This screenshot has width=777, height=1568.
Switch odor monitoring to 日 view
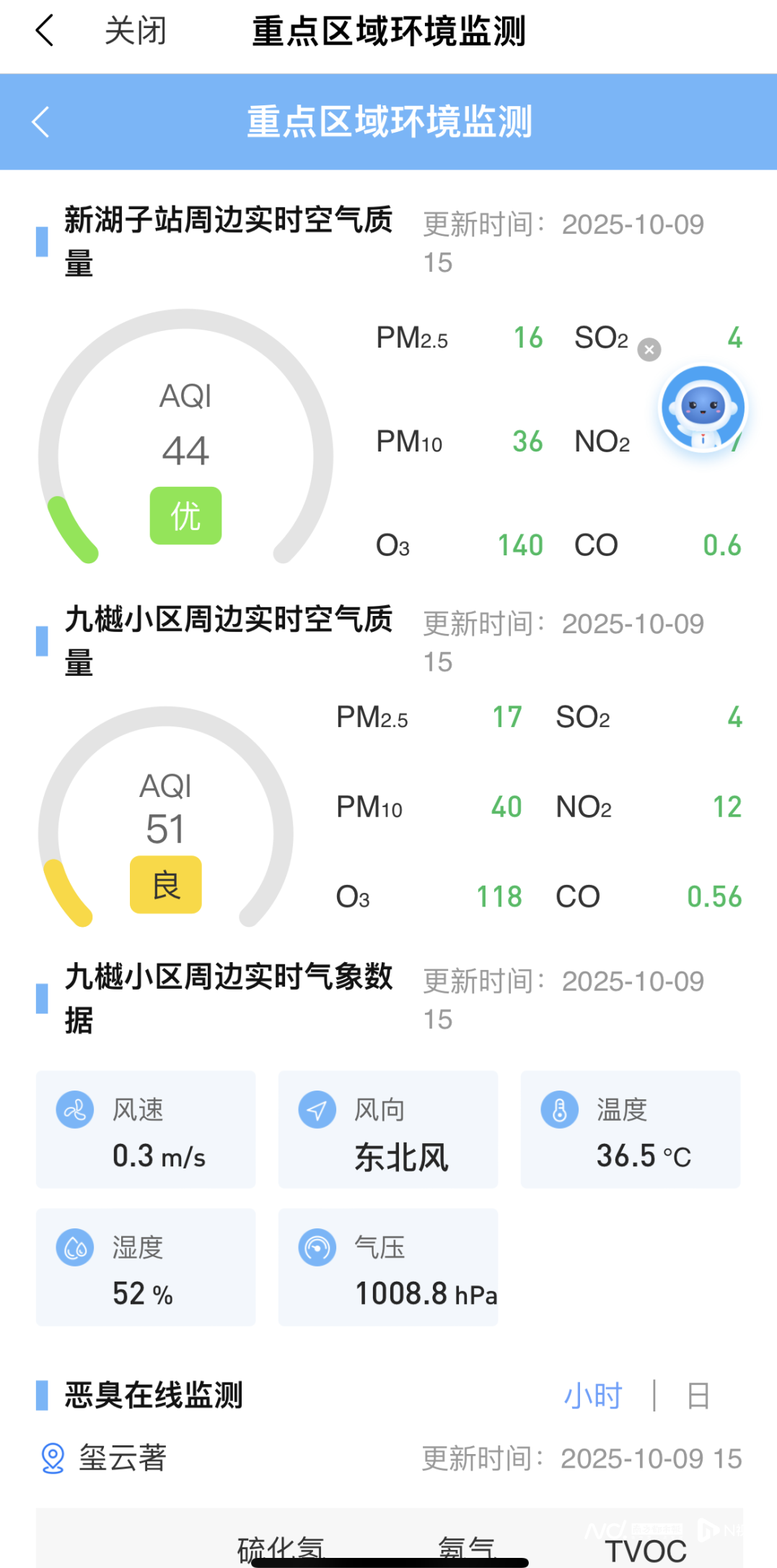coord(698,1396)
